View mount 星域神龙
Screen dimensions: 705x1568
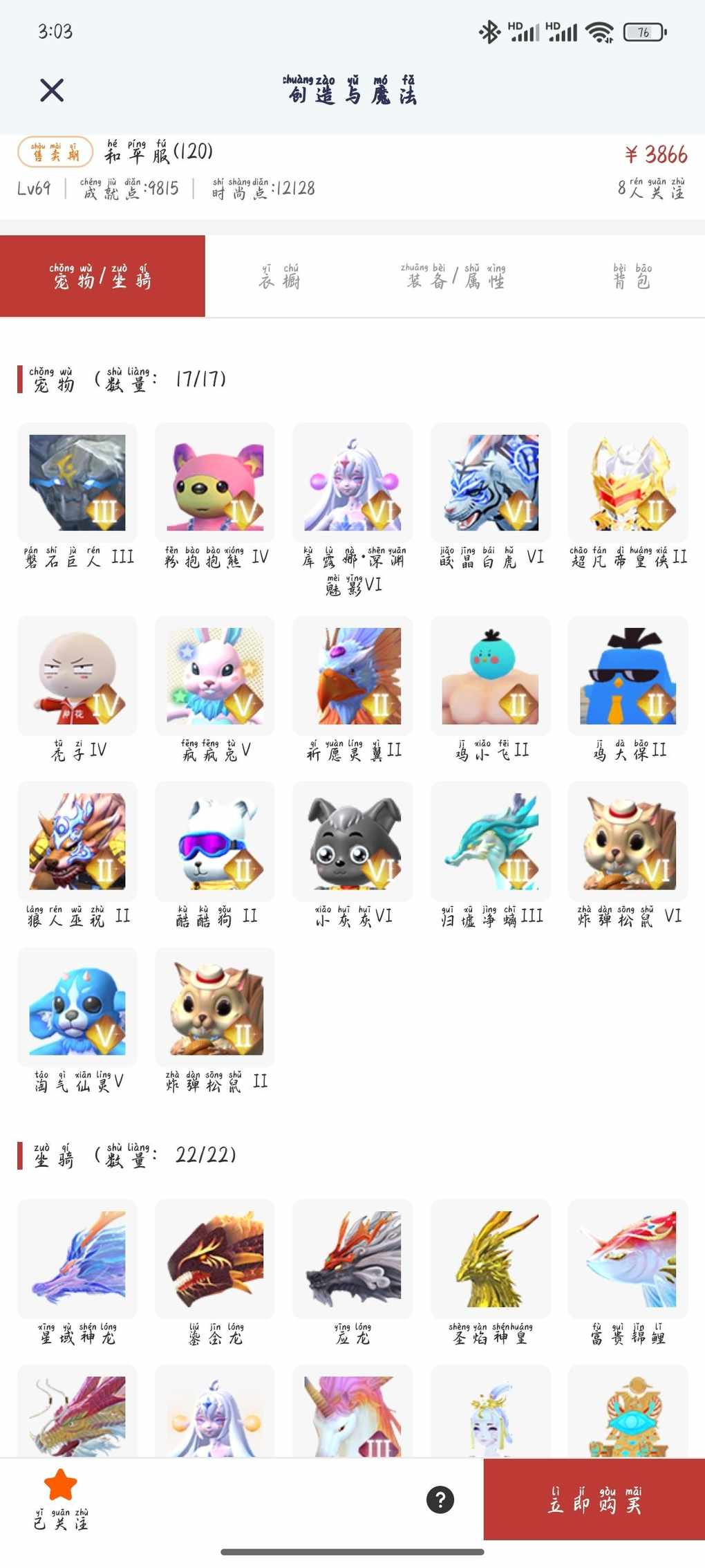[77, 1259]
